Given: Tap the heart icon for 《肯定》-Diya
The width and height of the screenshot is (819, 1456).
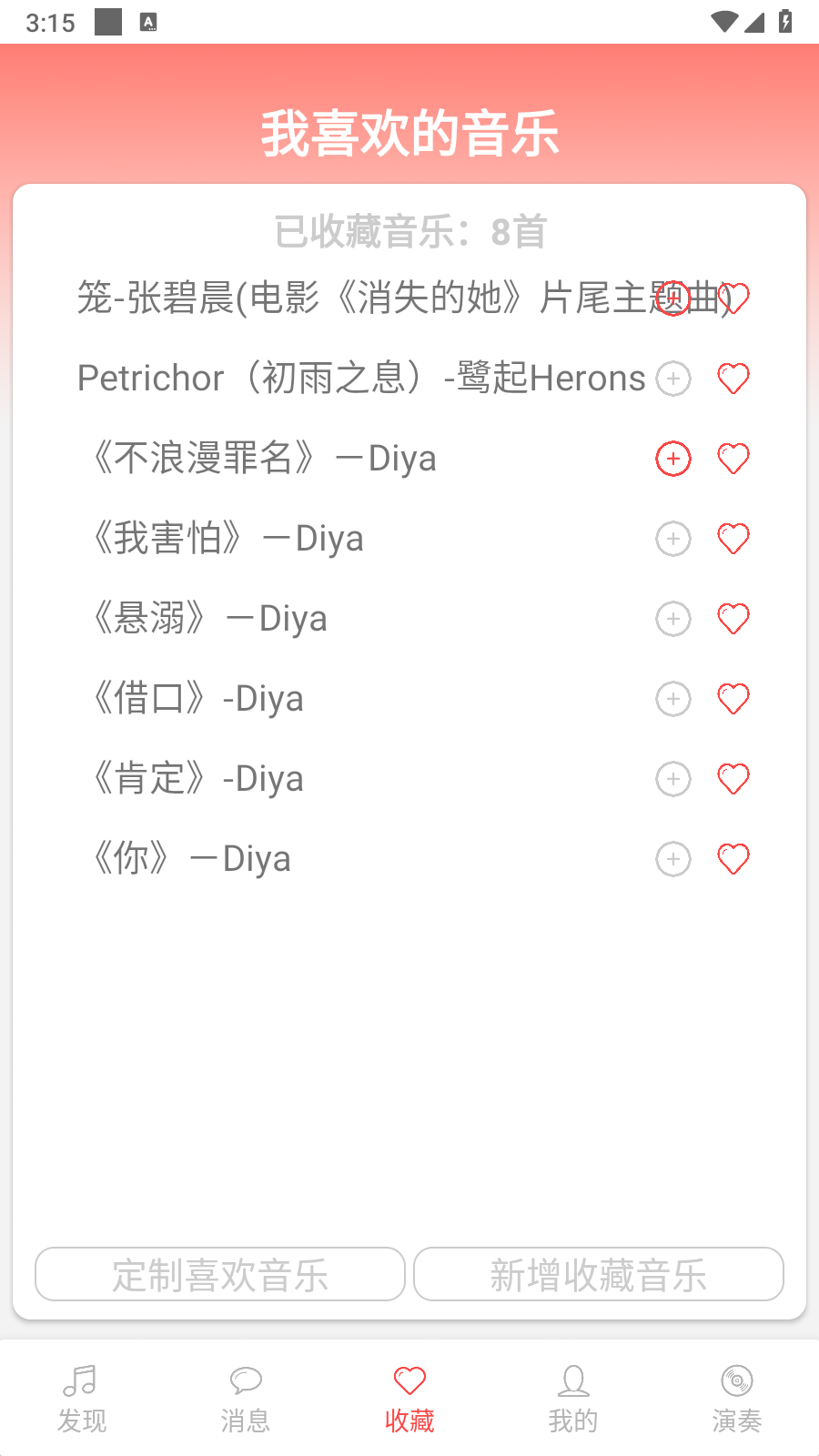Looking at the screenshot, I should pos(733,779).
